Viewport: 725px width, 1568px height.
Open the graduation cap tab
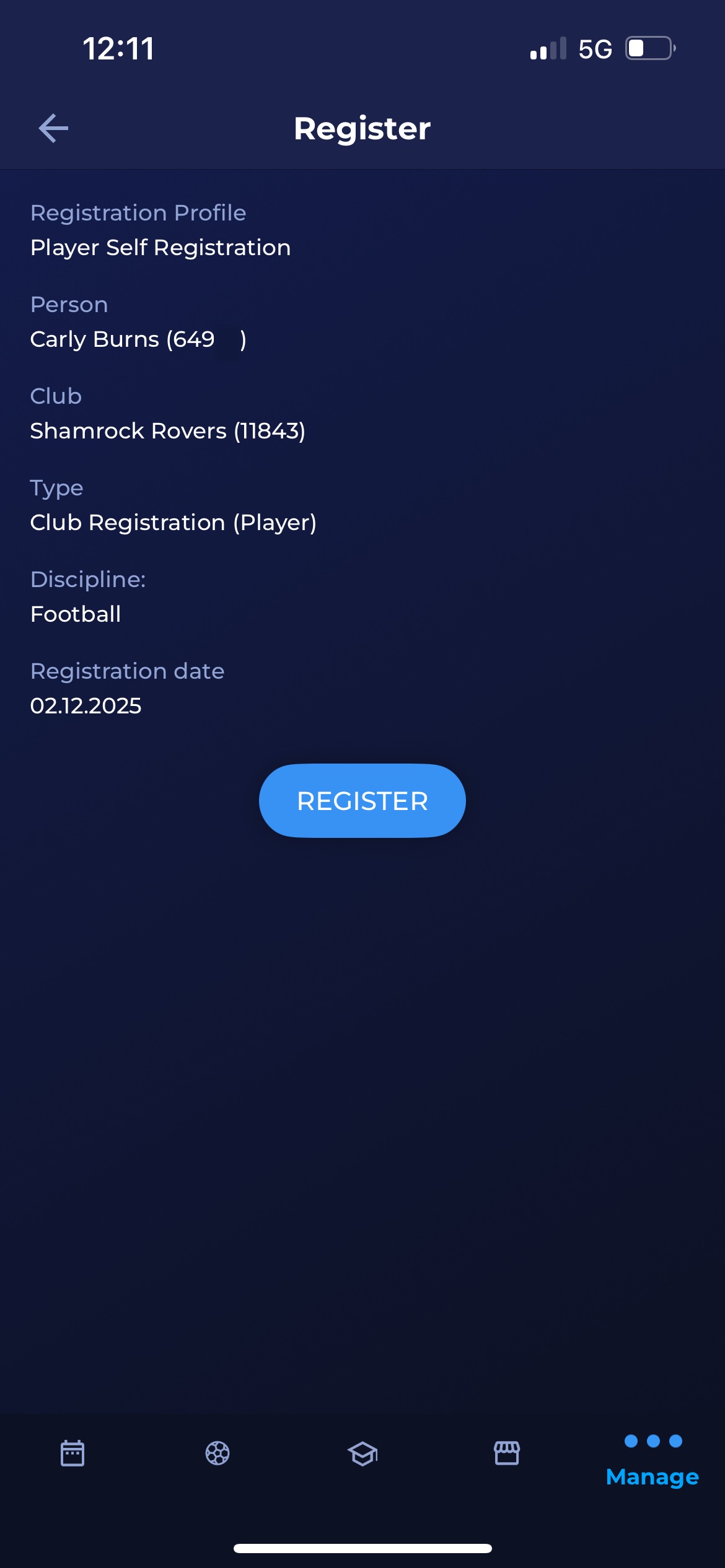pyautogui.click(x=362, y=1453)
